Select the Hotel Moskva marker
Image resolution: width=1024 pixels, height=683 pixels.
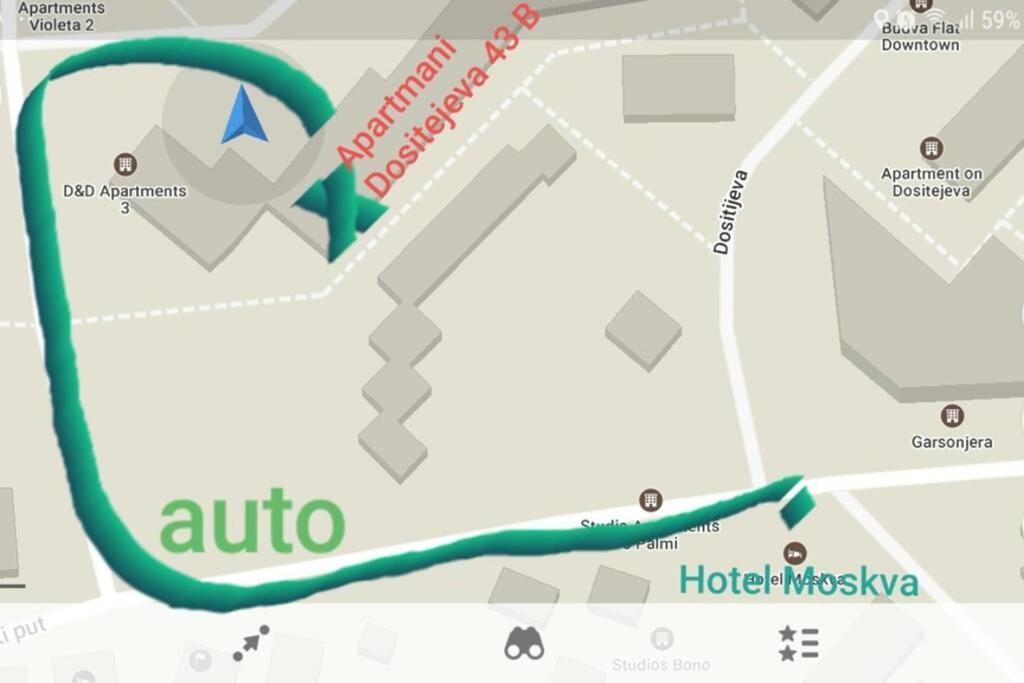point(795,553)
